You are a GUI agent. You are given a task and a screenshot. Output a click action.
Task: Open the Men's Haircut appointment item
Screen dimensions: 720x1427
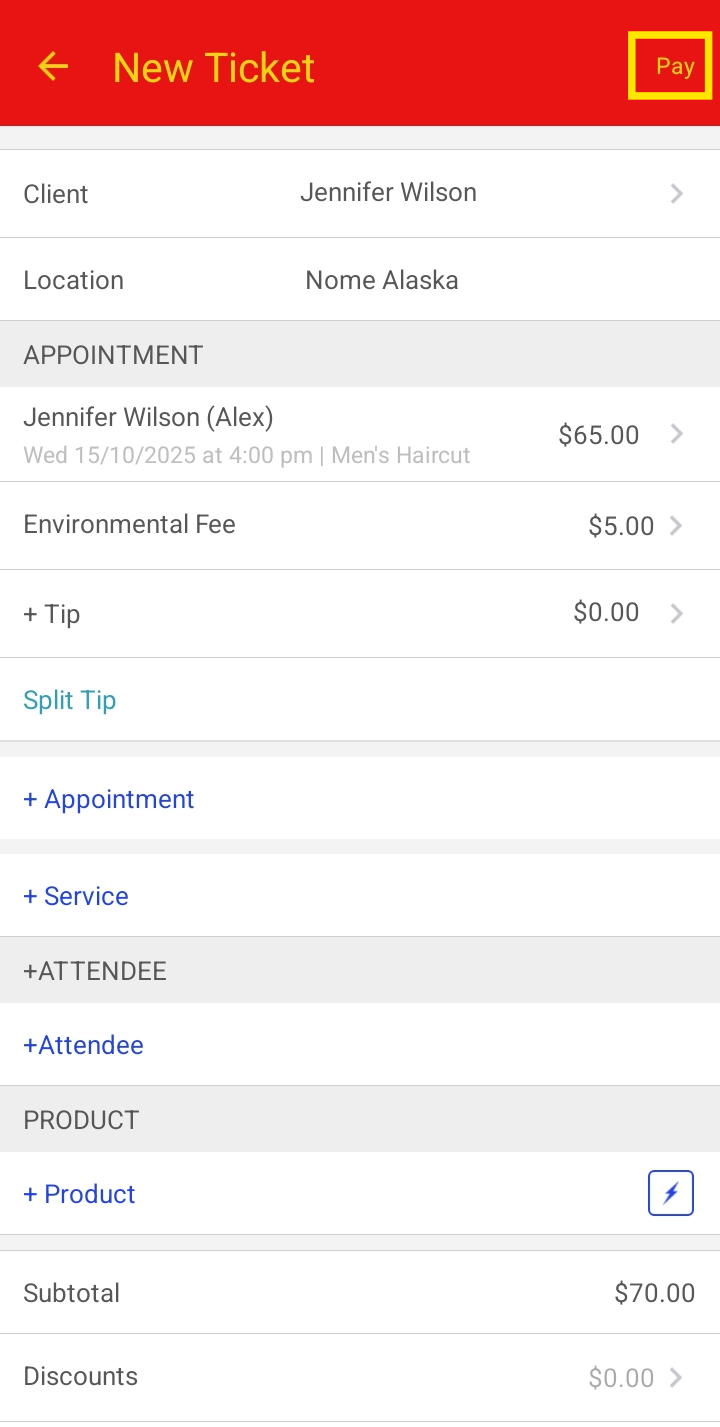[360, 434]
